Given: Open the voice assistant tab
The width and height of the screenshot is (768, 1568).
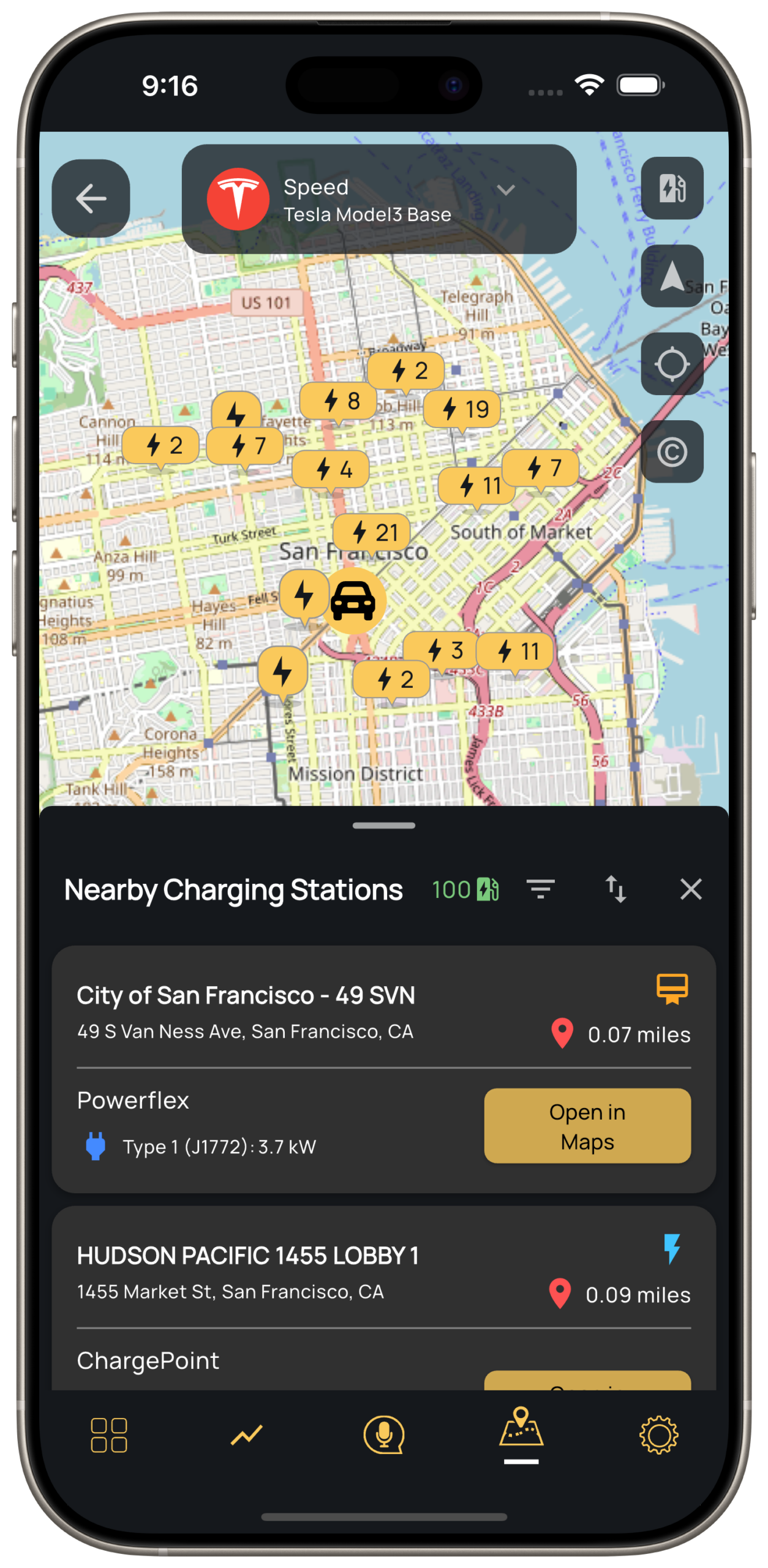Looking at the screenshot, I should tap(384, 1435).
